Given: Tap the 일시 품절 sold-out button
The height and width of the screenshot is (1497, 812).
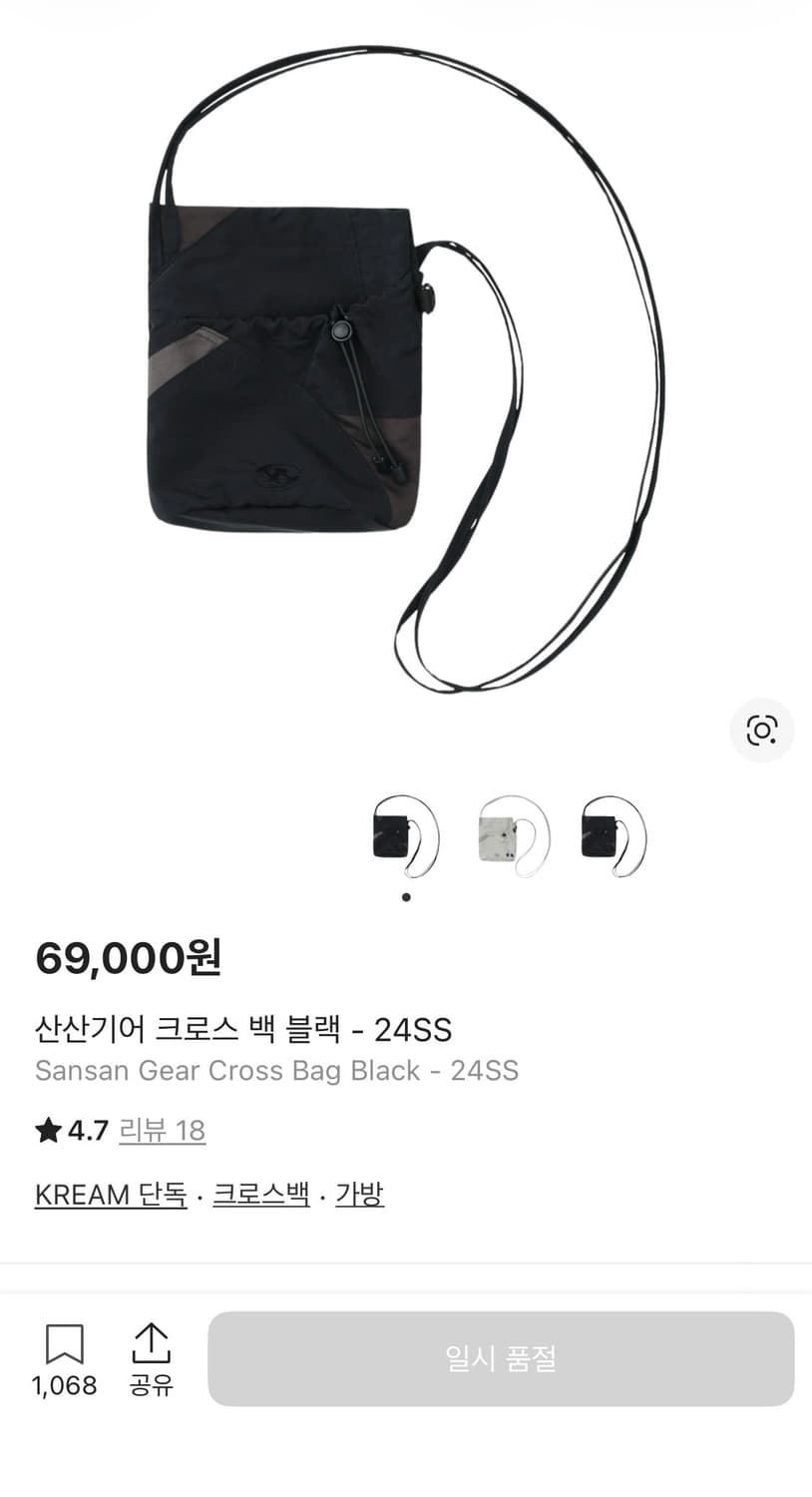Looking at the screenshot, I should [503, 1358].
